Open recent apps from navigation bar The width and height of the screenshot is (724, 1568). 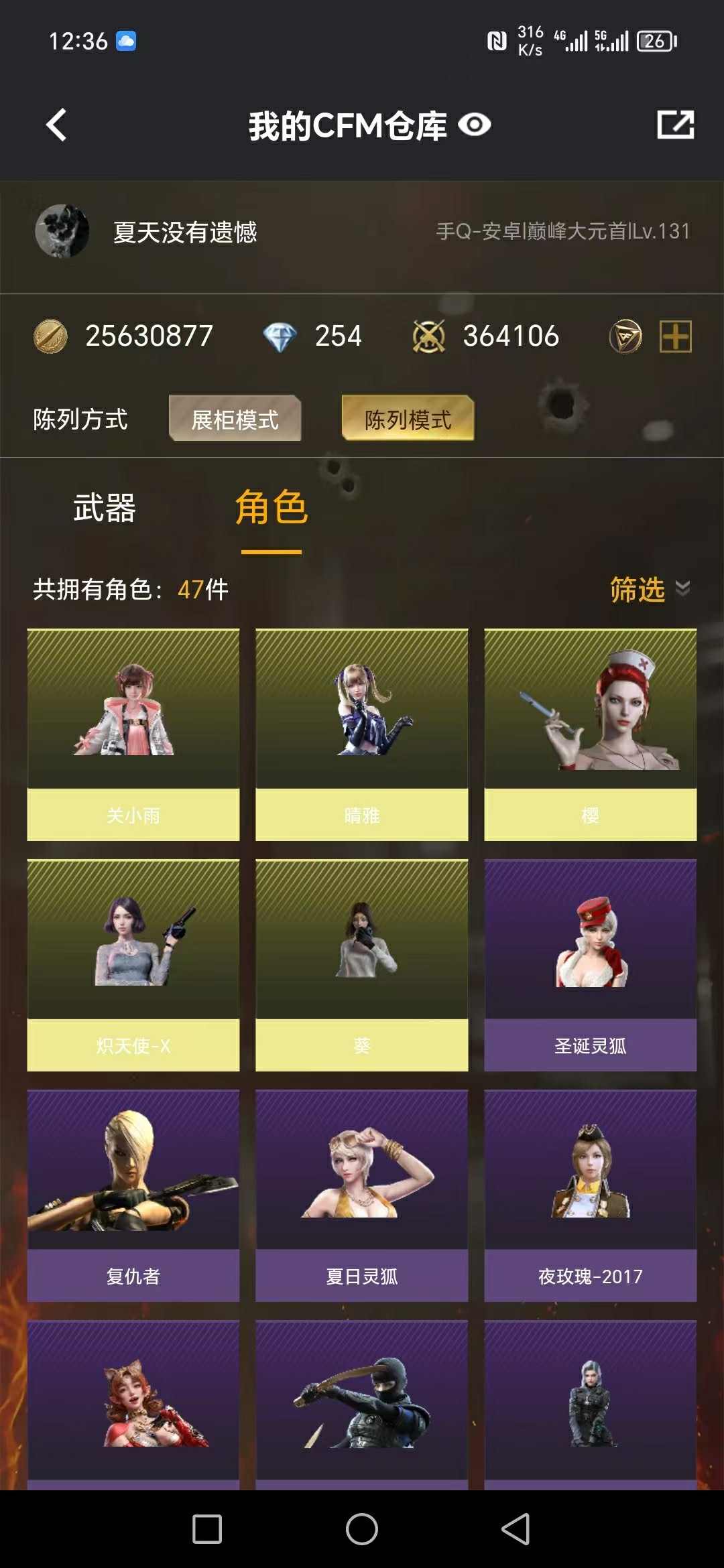pos(207,1529)
